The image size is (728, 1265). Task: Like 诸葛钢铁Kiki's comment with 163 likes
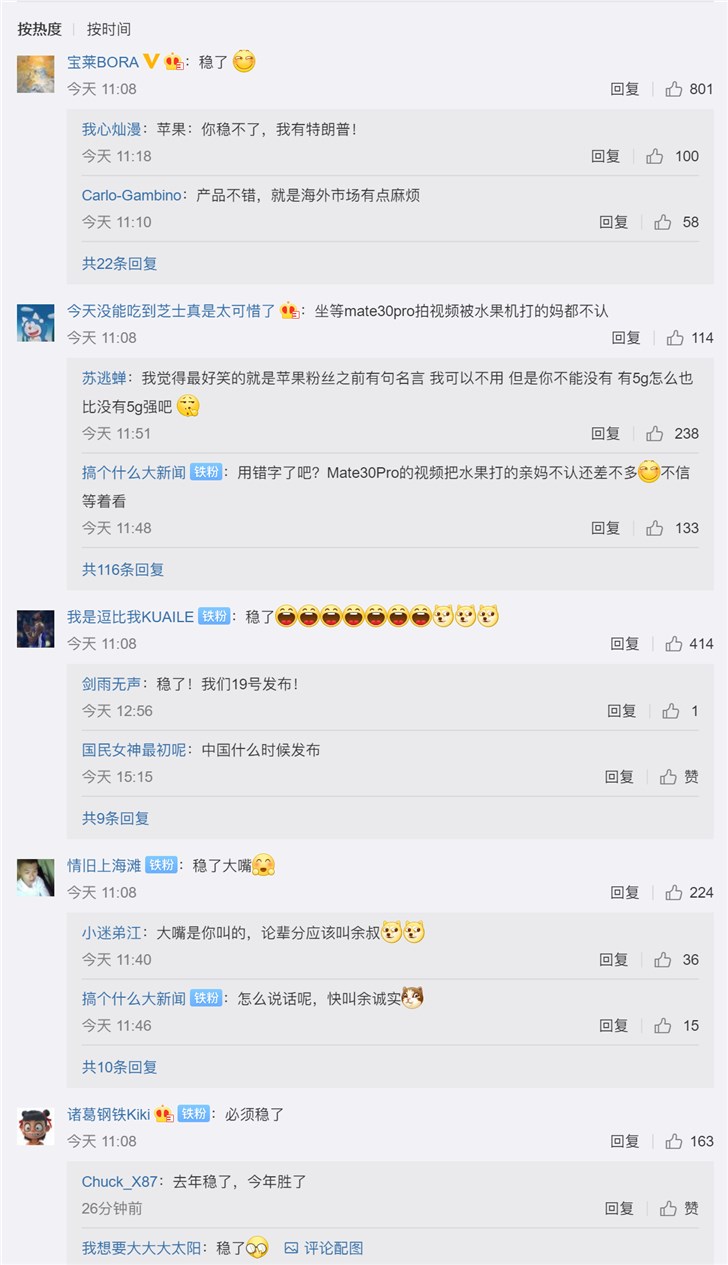pyautogui.click(x=675, y=1141)
